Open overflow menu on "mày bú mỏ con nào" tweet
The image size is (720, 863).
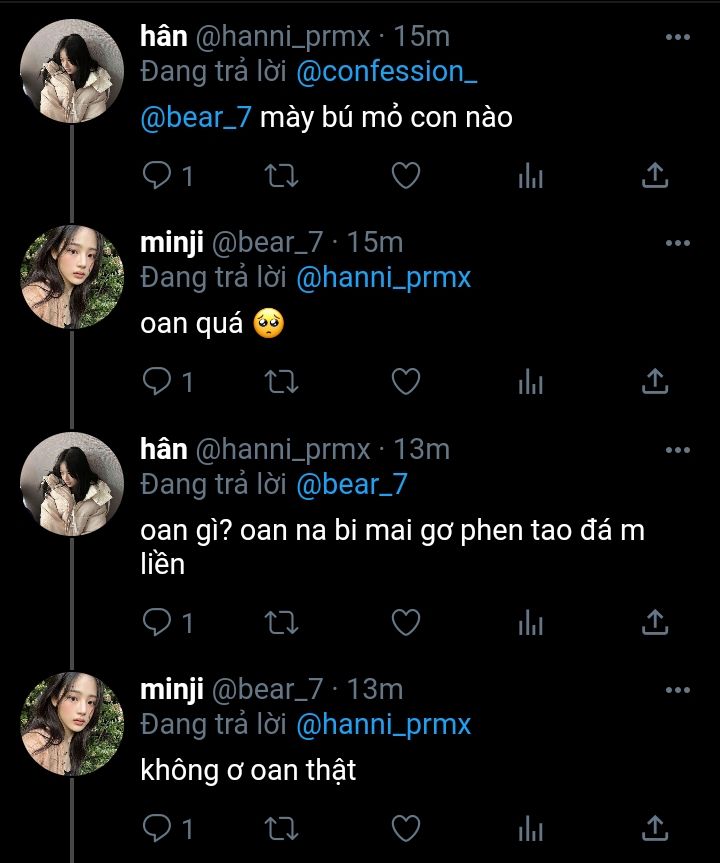pos(678,38)
